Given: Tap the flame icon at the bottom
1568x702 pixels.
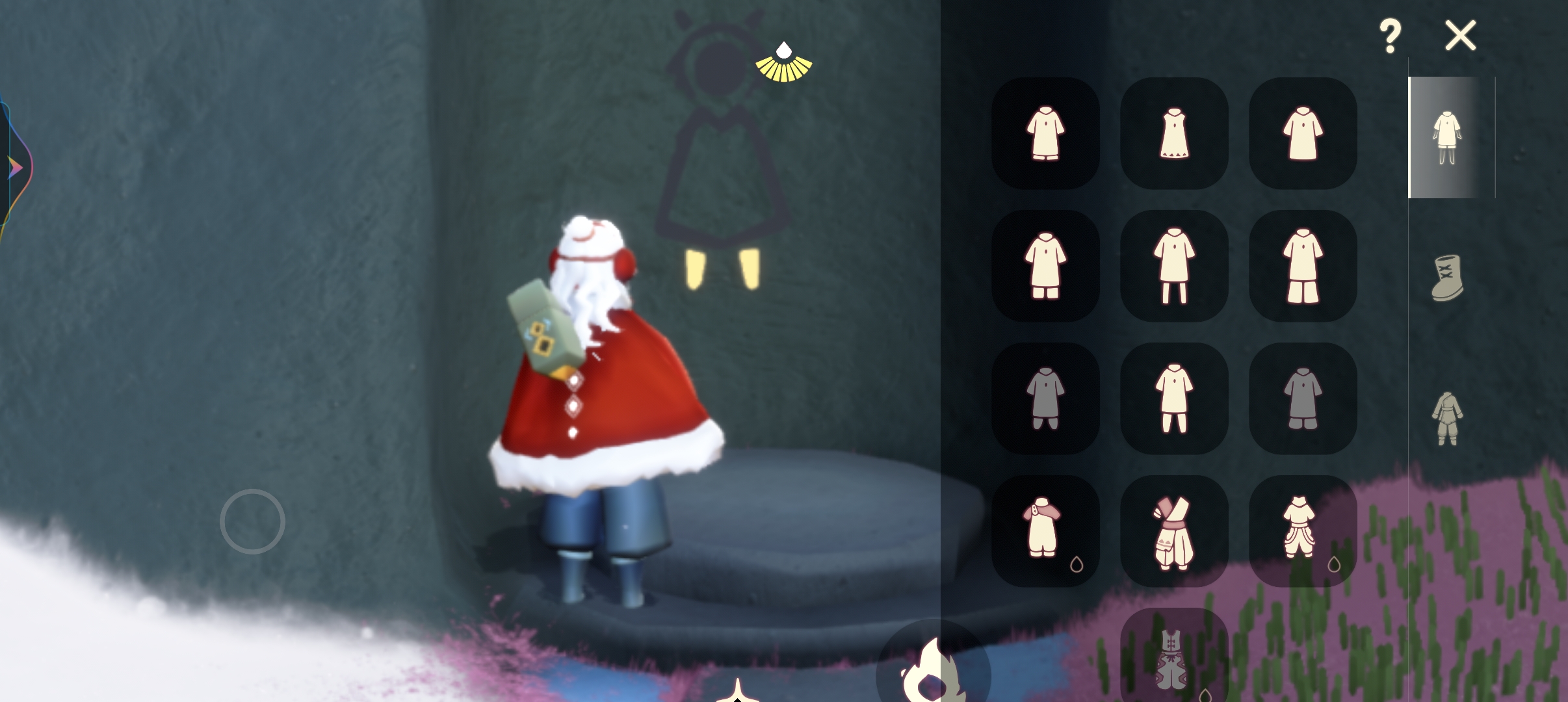Looking at the screenshot, I should point(932,671).
